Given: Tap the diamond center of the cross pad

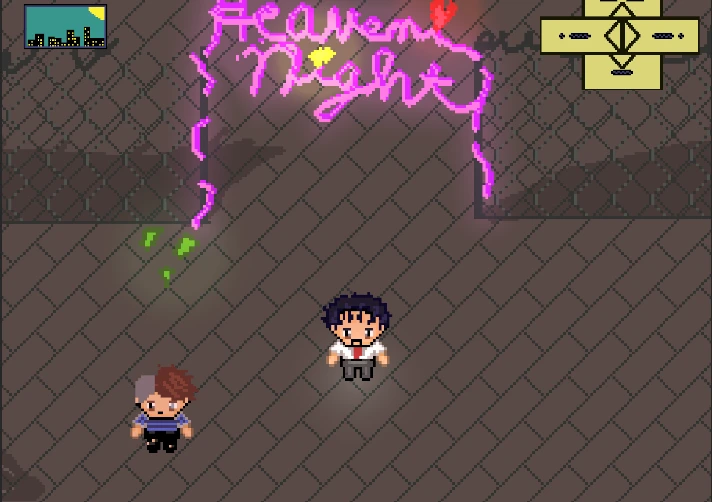Looking at the screenshot, I should (622, 36).
